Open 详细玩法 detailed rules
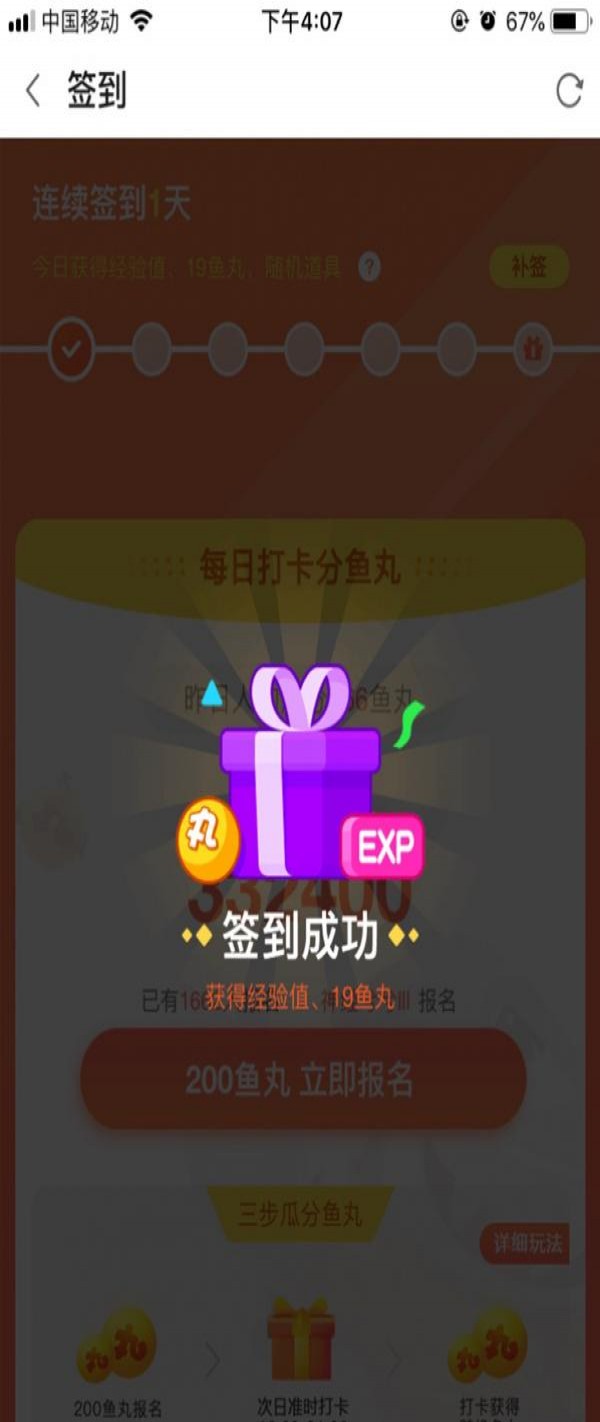600x1422 pixels. point(527,1244)
